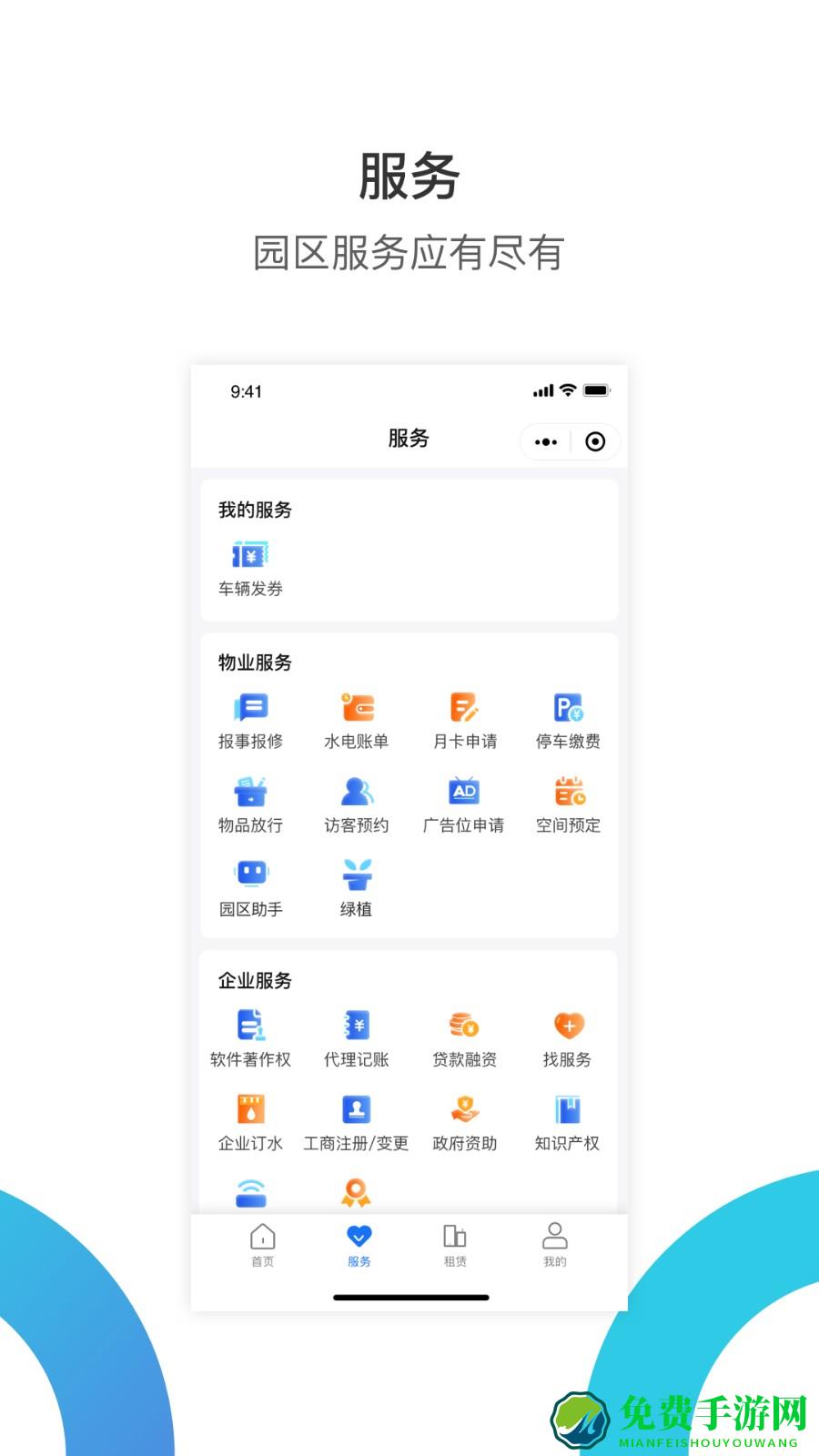Open the 软件著作权 software copyright service
Screen dimensions: 819x1456
[251, 1033]
